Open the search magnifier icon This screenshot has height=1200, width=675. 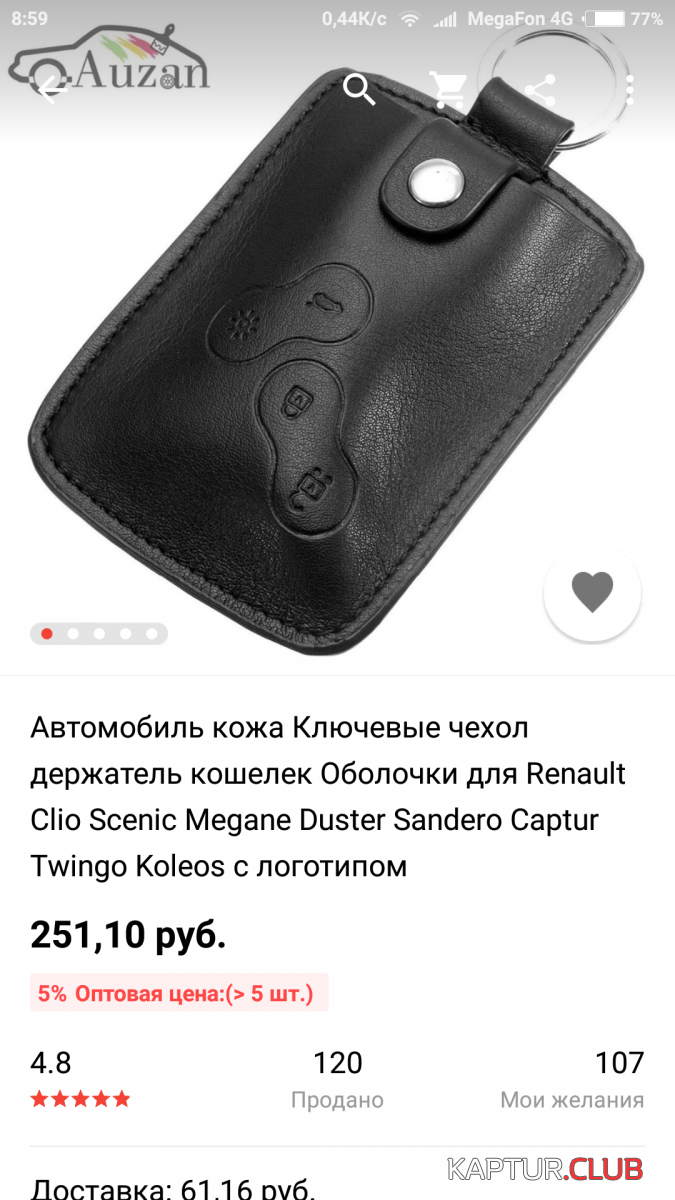tap(359, 89)
